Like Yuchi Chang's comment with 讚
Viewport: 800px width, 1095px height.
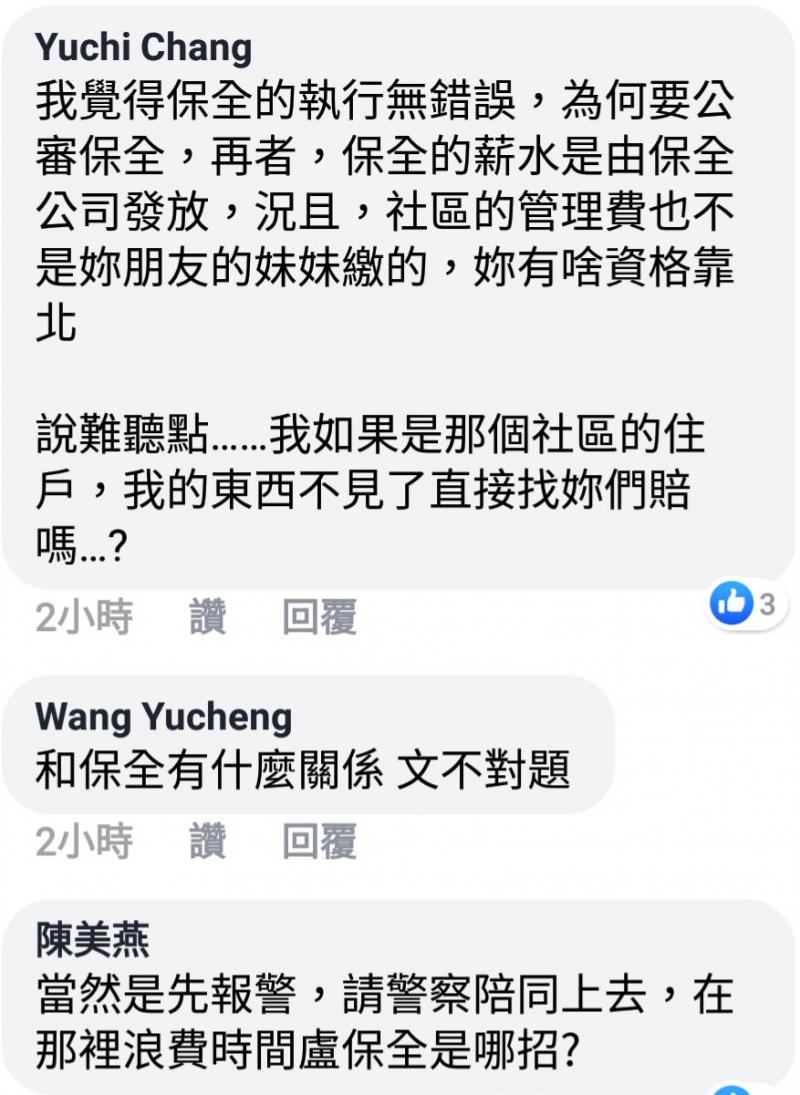tap(207, 619)
